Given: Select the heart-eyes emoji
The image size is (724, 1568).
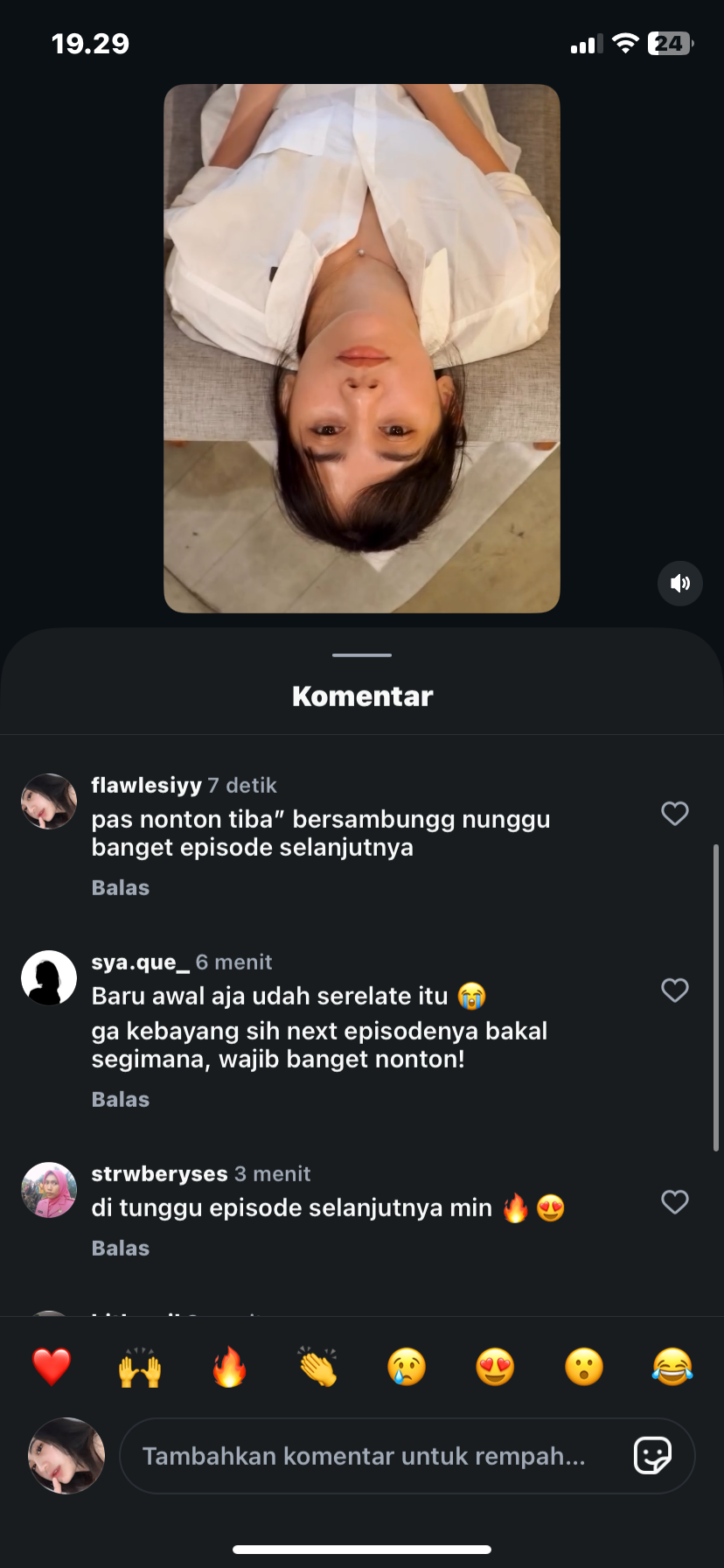Looking at the screenshot, I should 495,1367.
